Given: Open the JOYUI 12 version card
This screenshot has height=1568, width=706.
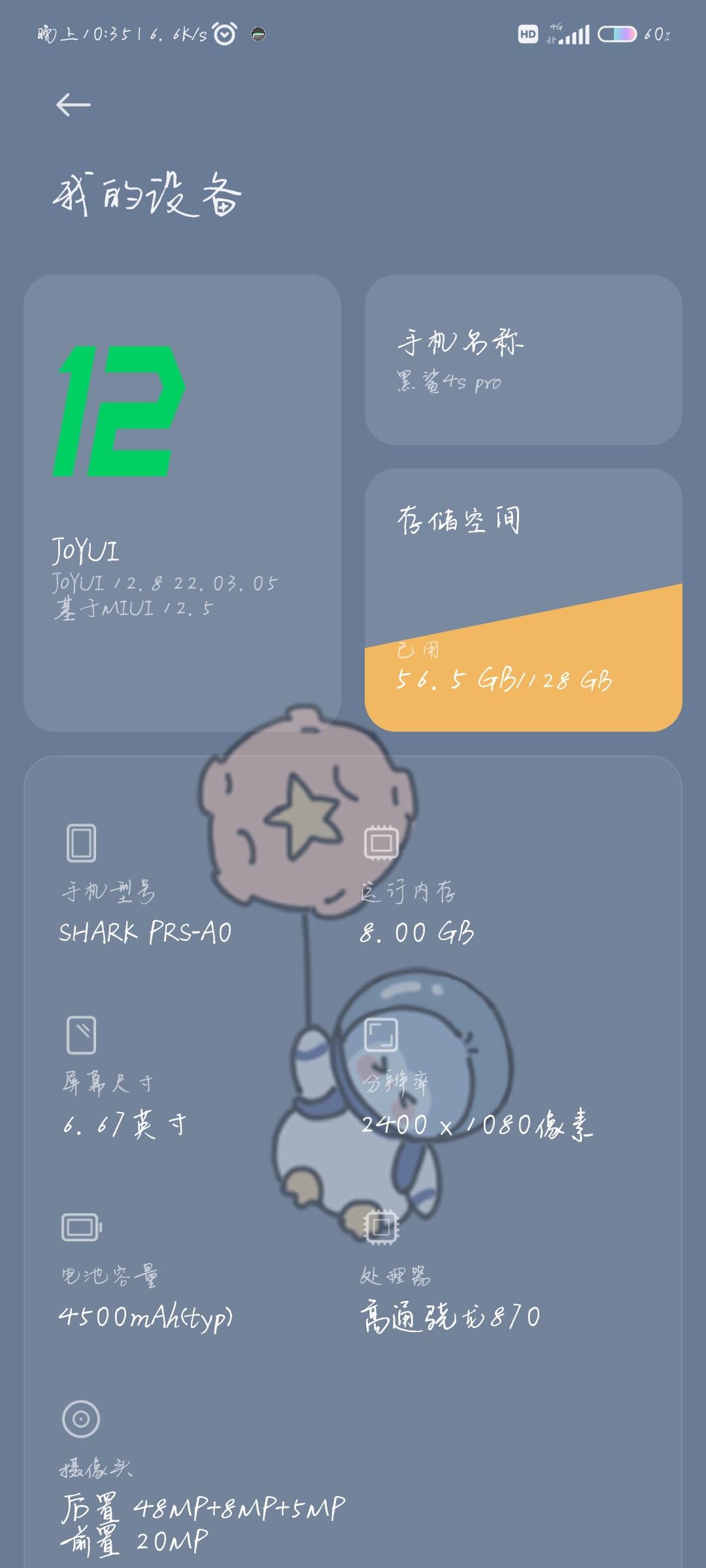Looking at the screenshot, I should coord(182,502).
